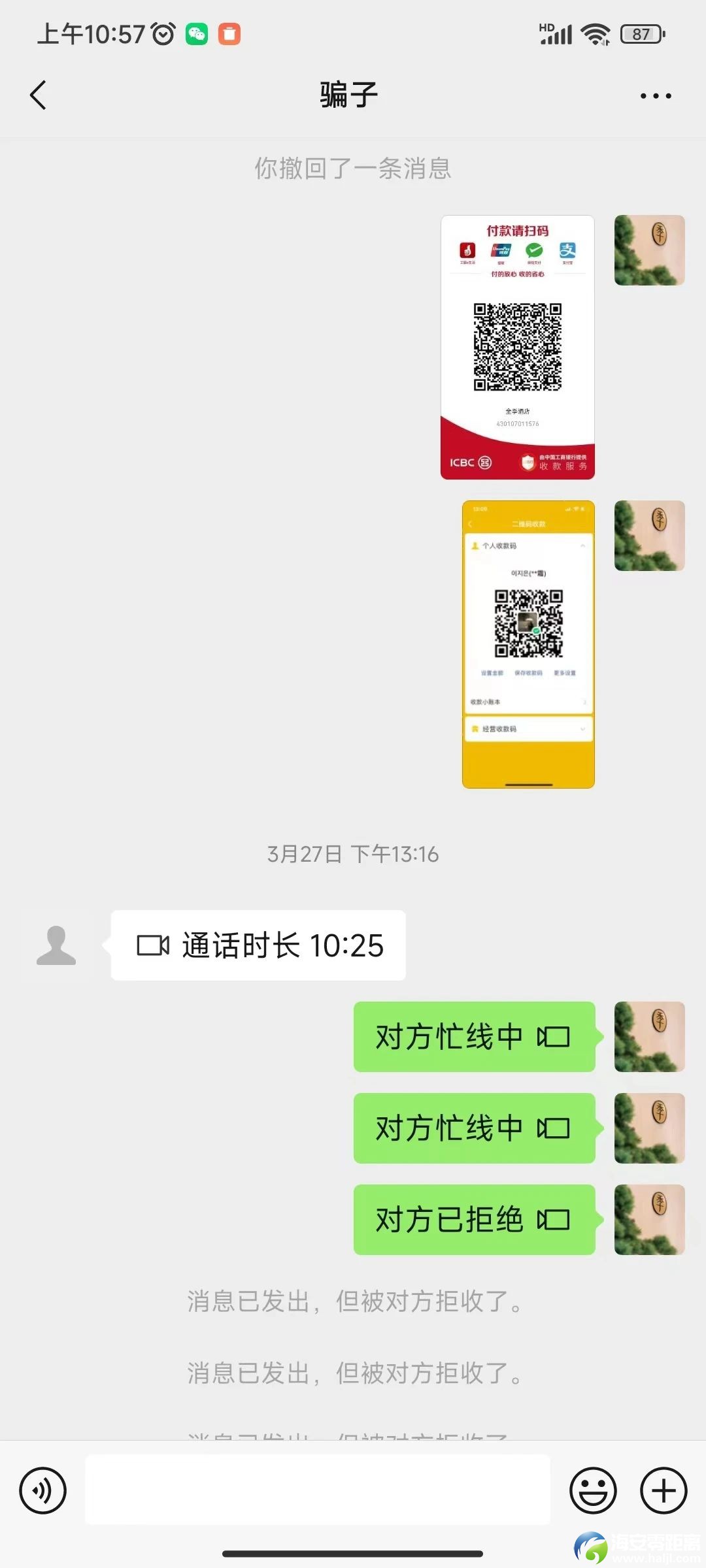Open the contact's gray avatar profile
The width and height of the screenshot is (706, 1568).
56,945
